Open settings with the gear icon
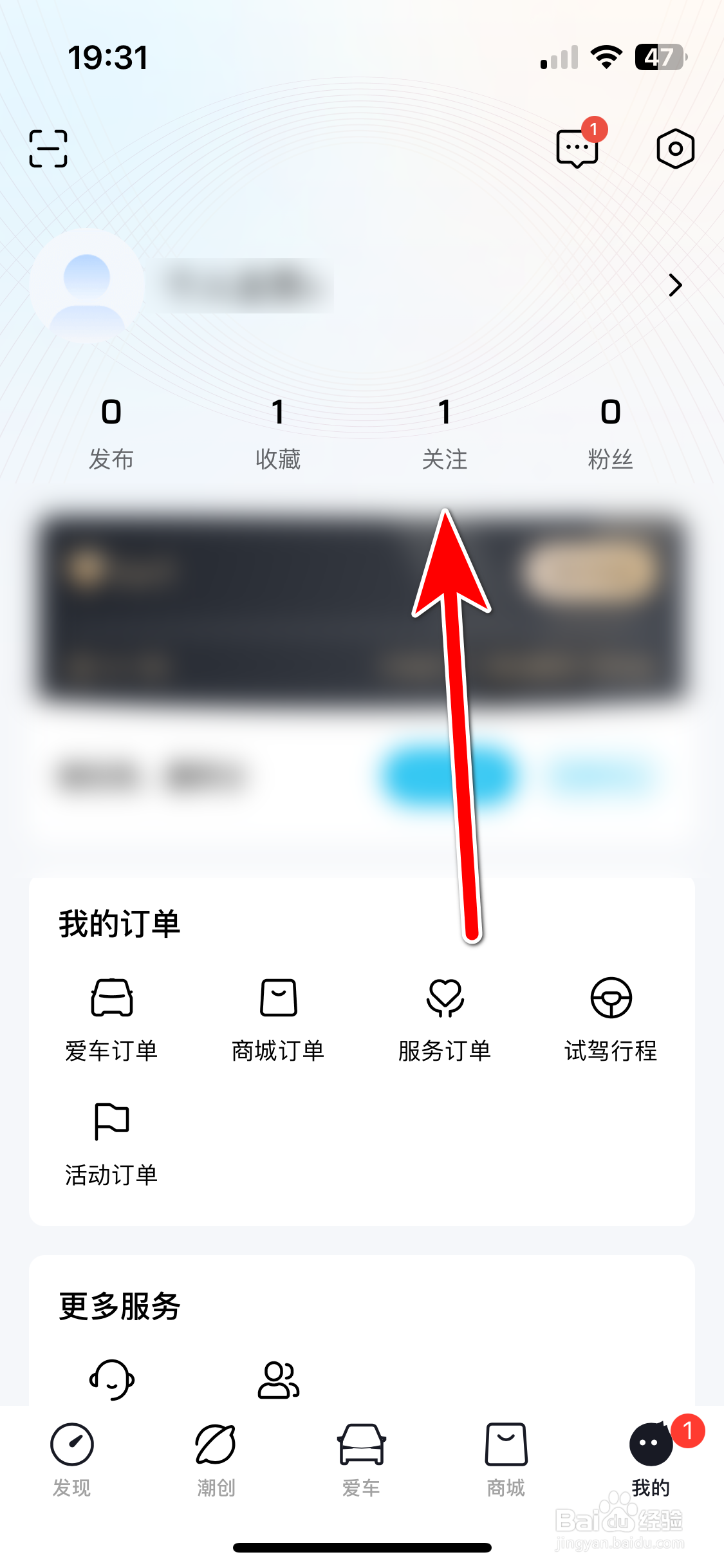Image resolution: width=724 pixels, height=1568 pixels. coord(675,148)
